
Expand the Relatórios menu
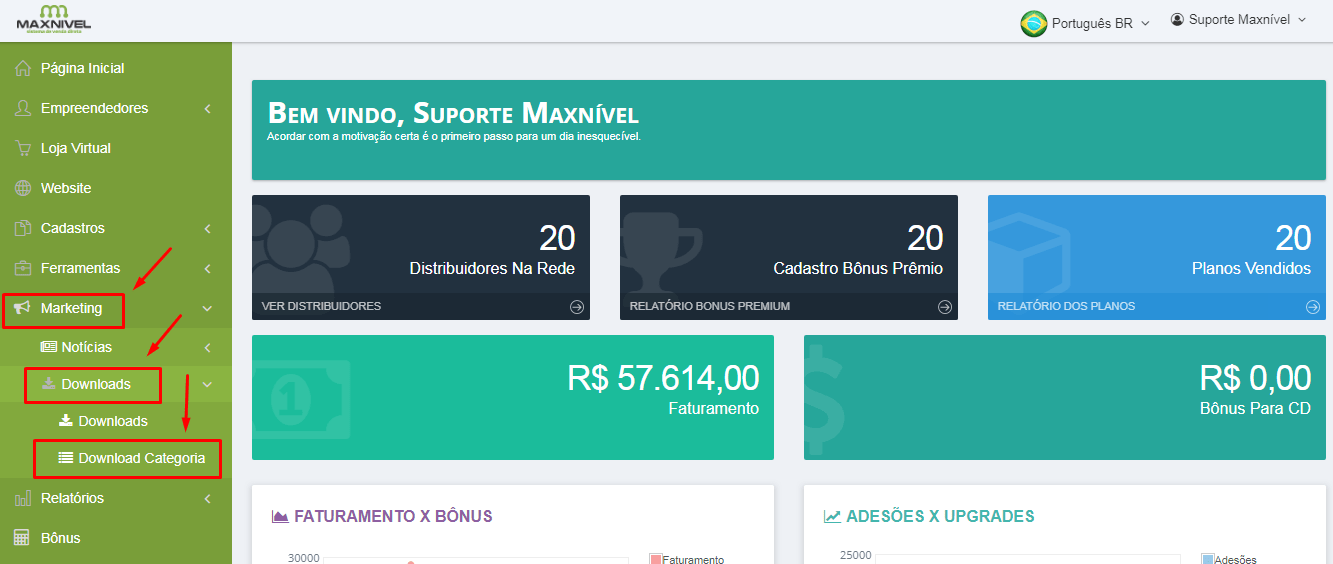coord(72,498)
